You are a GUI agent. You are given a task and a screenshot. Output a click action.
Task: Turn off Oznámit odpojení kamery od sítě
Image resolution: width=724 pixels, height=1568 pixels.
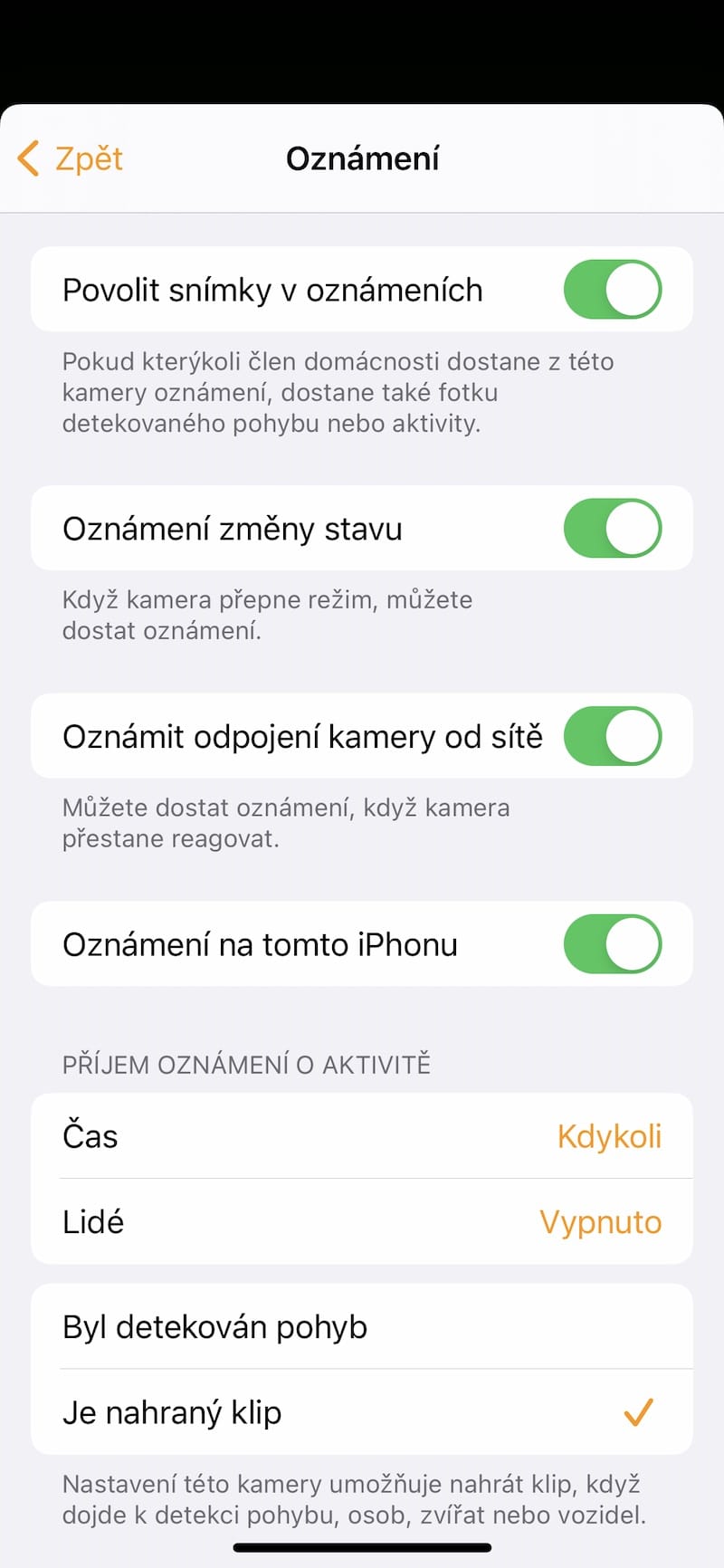coord(613,736)
